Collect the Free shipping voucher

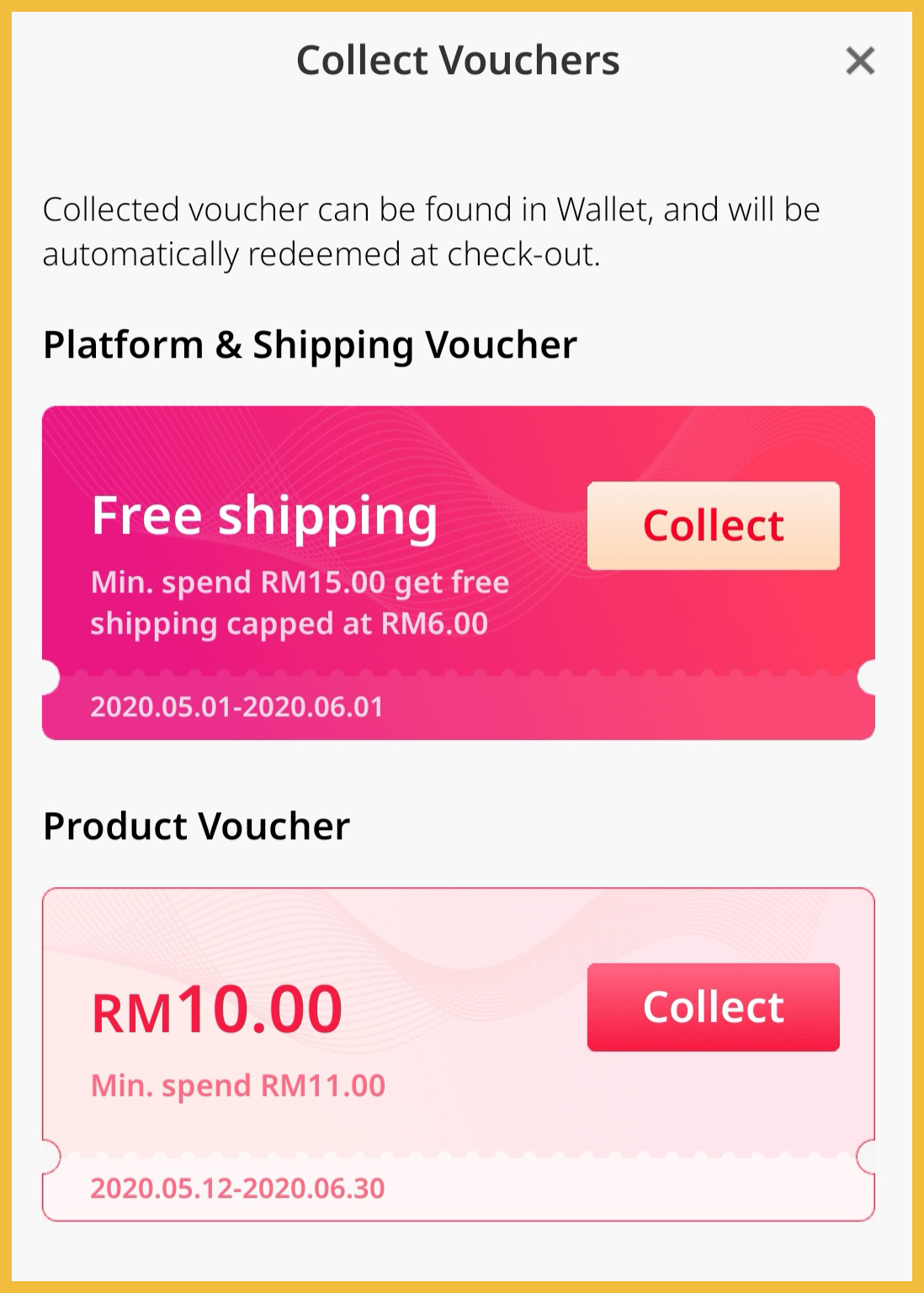713,526
